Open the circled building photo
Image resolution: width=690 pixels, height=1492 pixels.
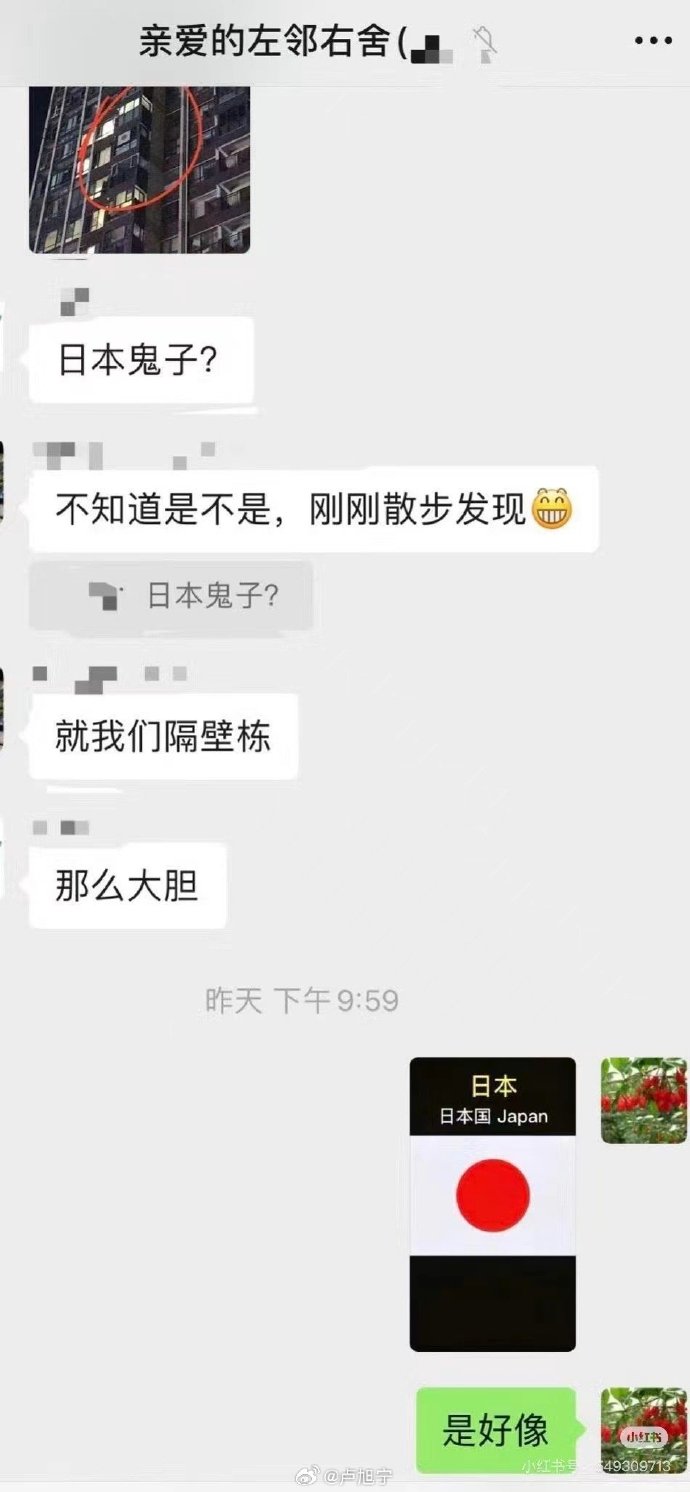pyautogui.click(x=139, y=168)
